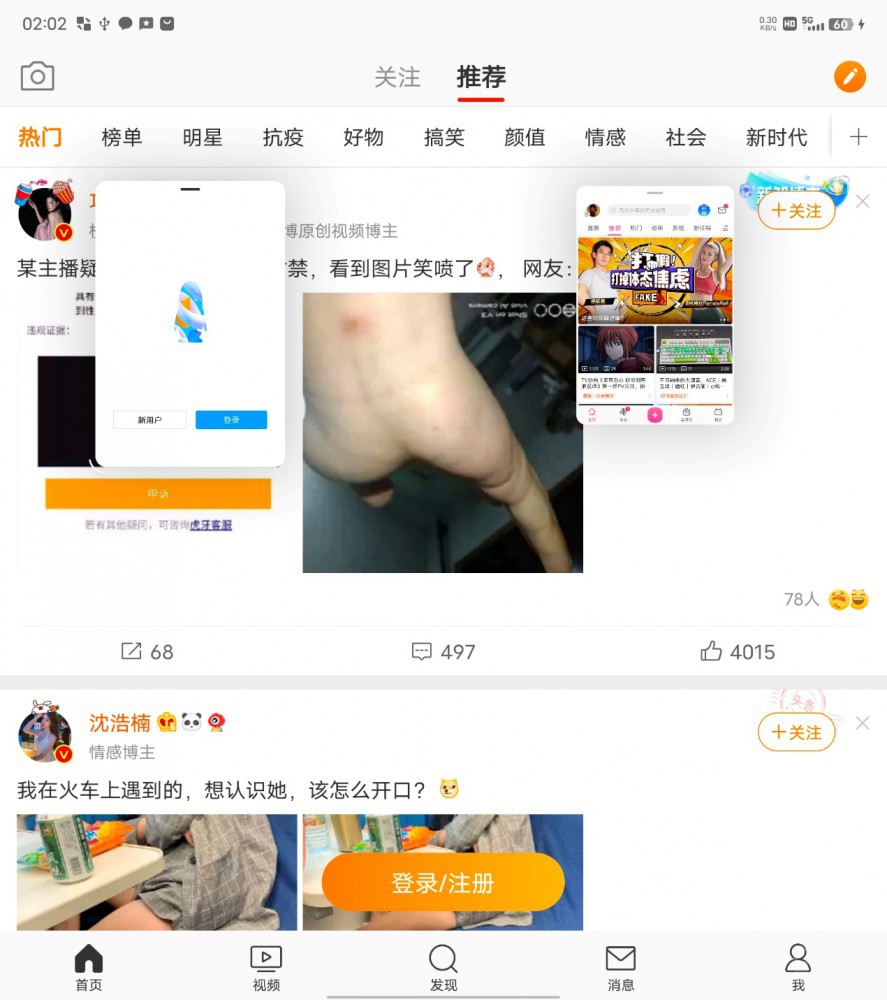Dismiss 沈浩楠's post with X
The height and width of the screenshot is (1000, 887).
coord(863,723)
